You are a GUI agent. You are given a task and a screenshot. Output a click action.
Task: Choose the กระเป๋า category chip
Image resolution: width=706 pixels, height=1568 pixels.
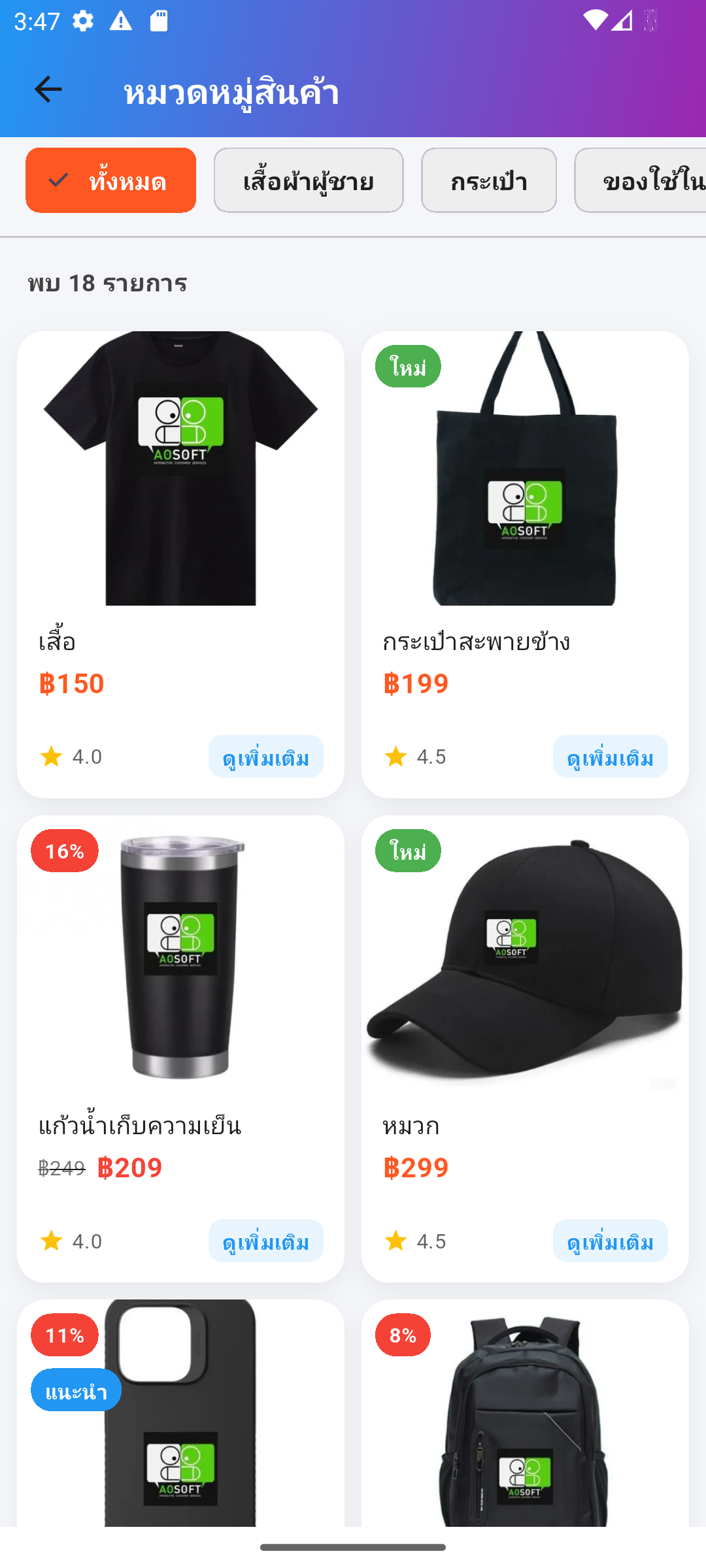(489, 180)
